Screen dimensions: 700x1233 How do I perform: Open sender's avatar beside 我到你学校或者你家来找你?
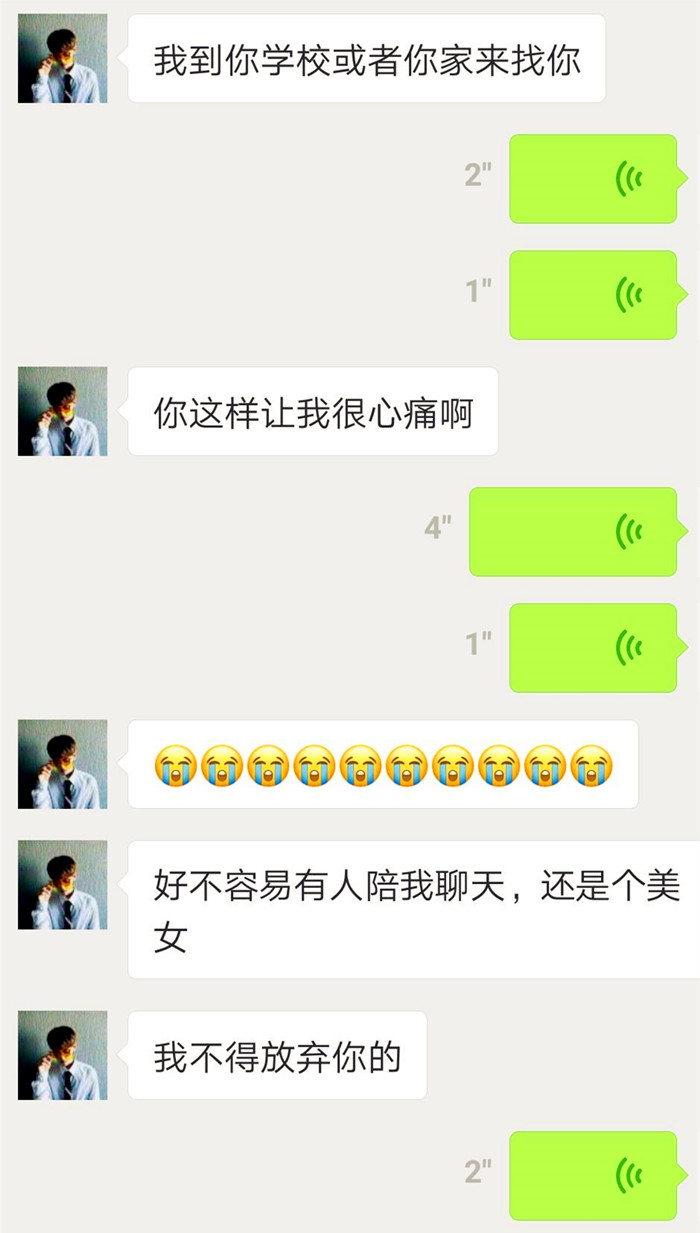(62, 59)
